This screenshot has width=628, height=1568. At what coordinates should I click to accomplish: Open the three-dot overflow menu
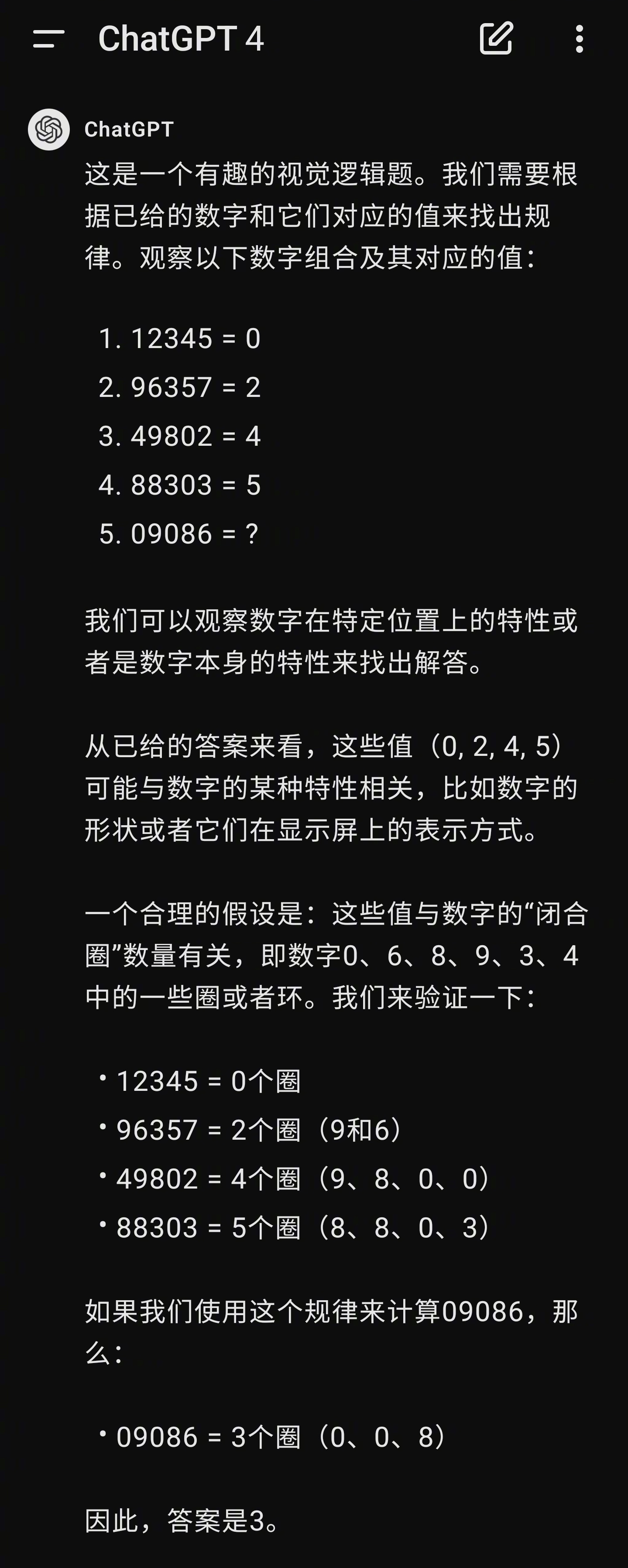pos(579,39)
